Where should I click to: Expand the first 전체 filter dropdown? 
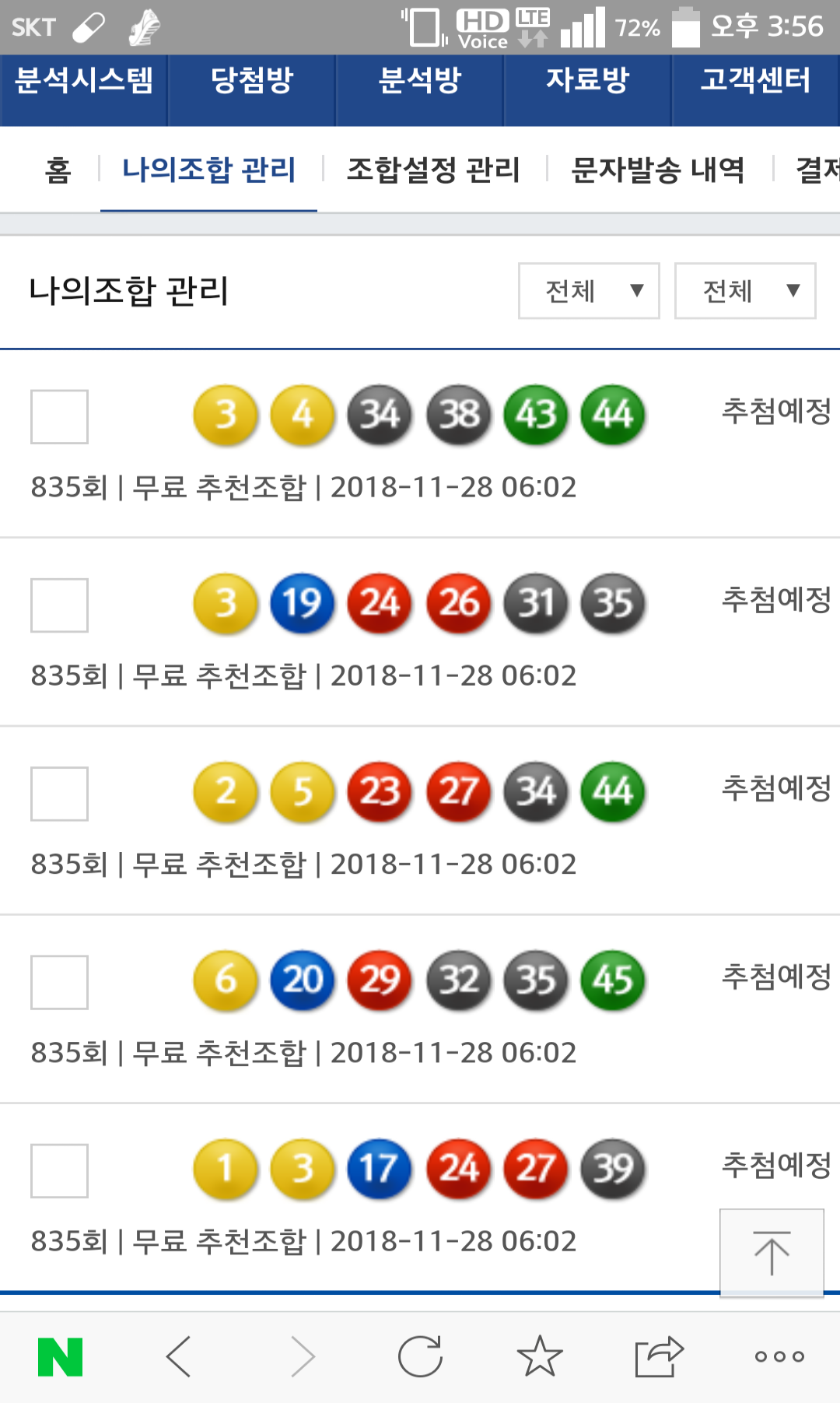[x=589, y=291]
